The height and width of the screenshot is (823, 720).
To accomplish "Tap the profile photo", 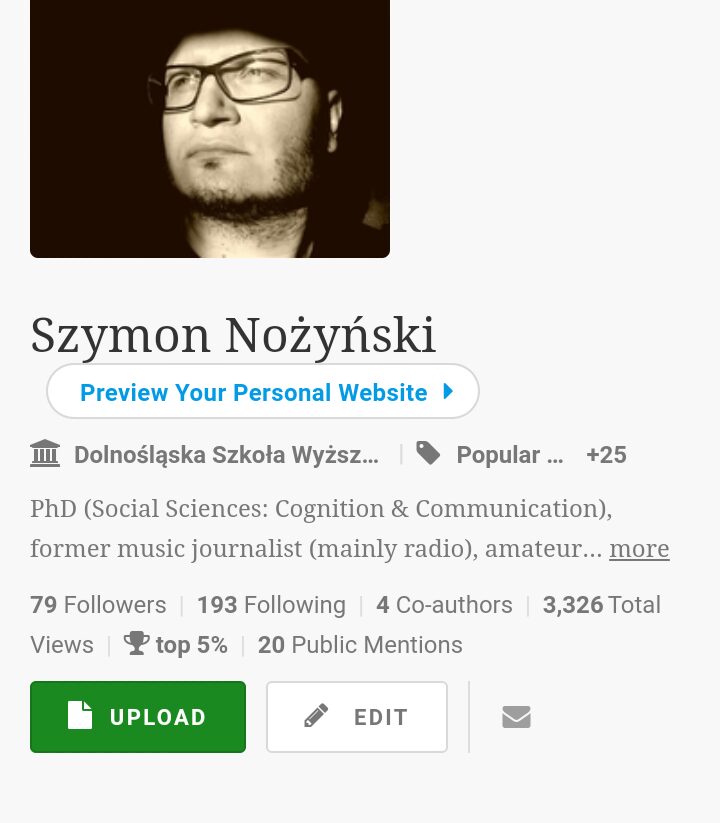I will pos(210,128).
